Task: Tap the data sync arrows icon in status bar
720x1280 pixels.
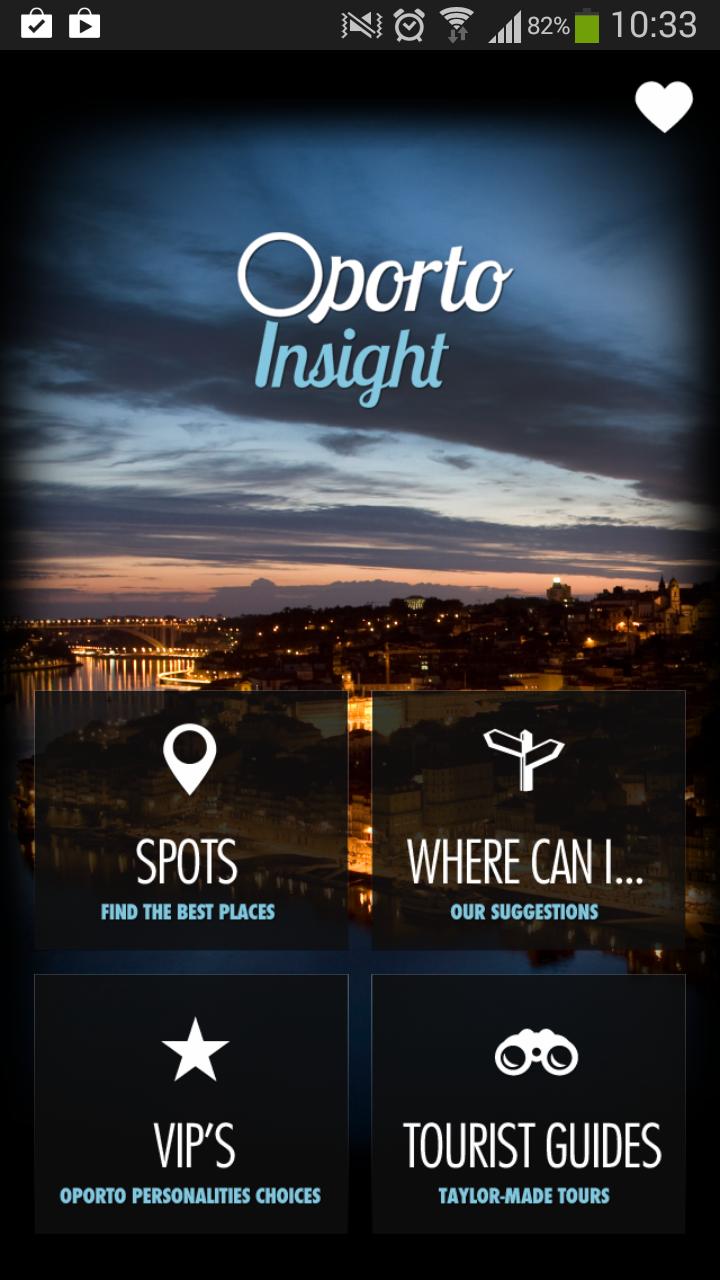Action: (x=458, y=34)
